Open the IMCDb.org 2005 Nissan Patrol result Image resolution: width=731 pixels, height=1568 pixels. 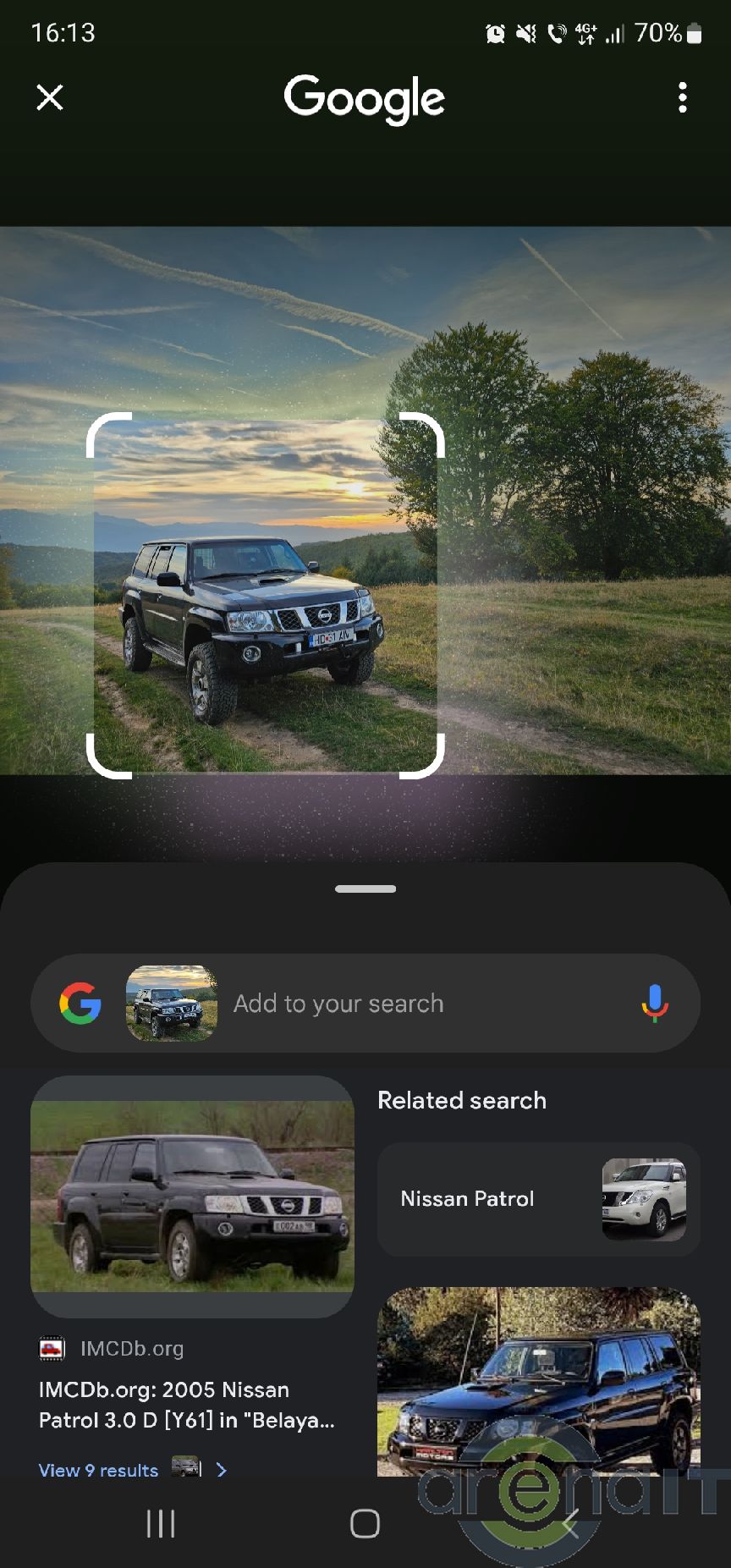pyautogui.click(x=187, y=1404)
